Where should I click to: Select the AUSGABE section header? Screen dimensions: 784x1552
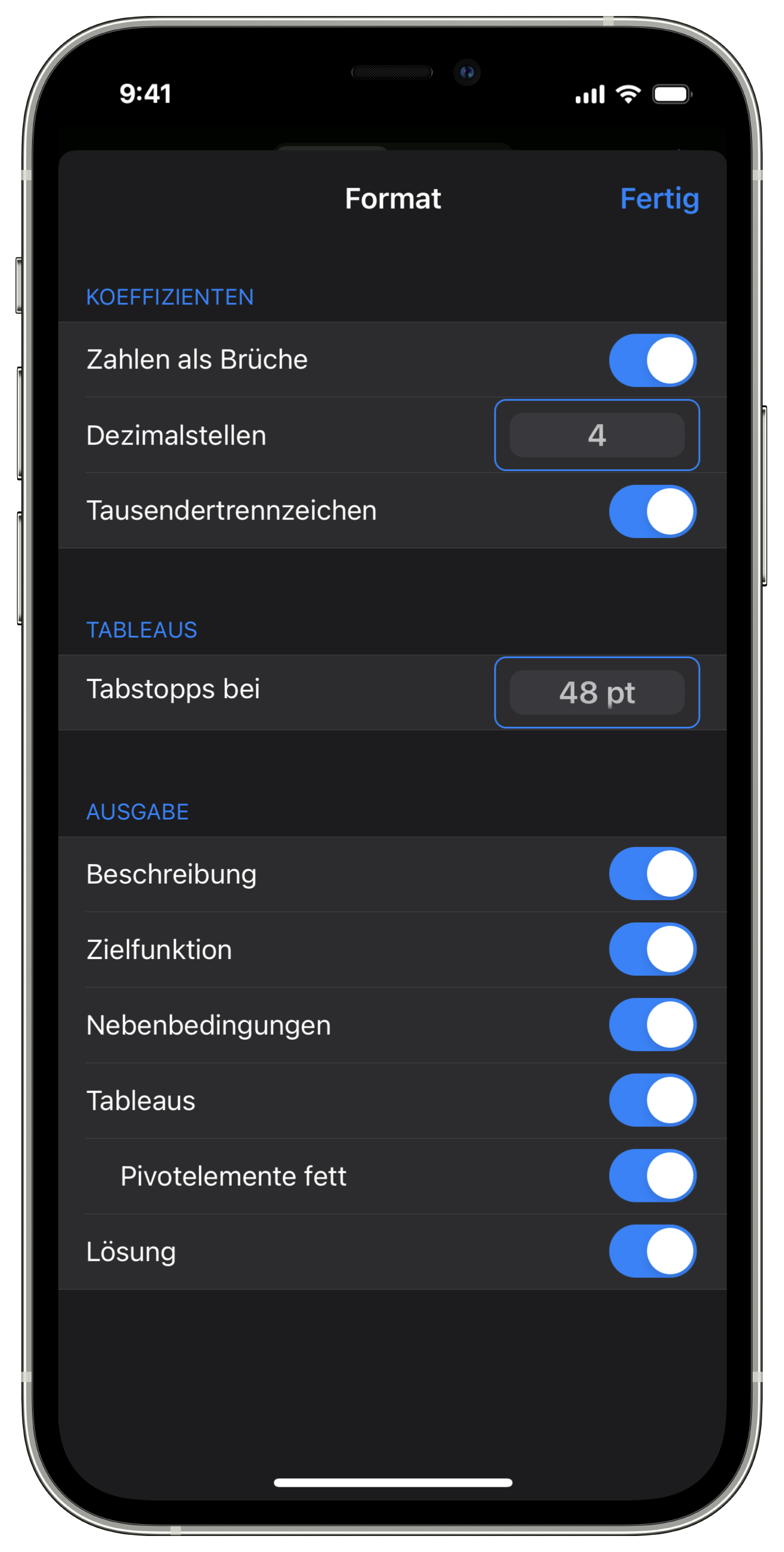(137, 811)
